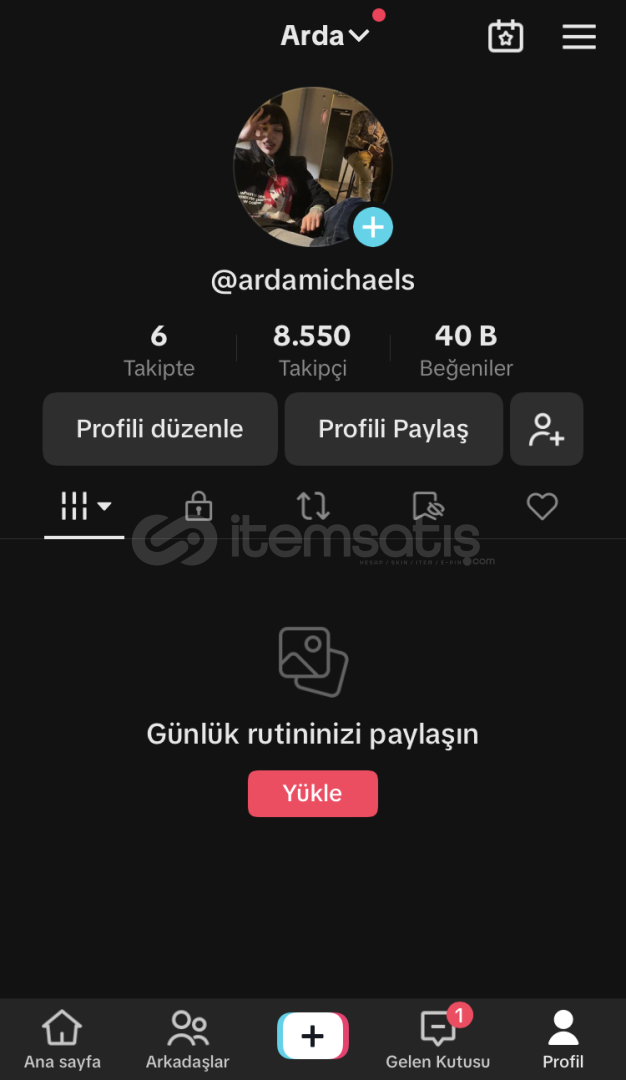Tap Profili düzenle to edit profile

tap(160, 429)
